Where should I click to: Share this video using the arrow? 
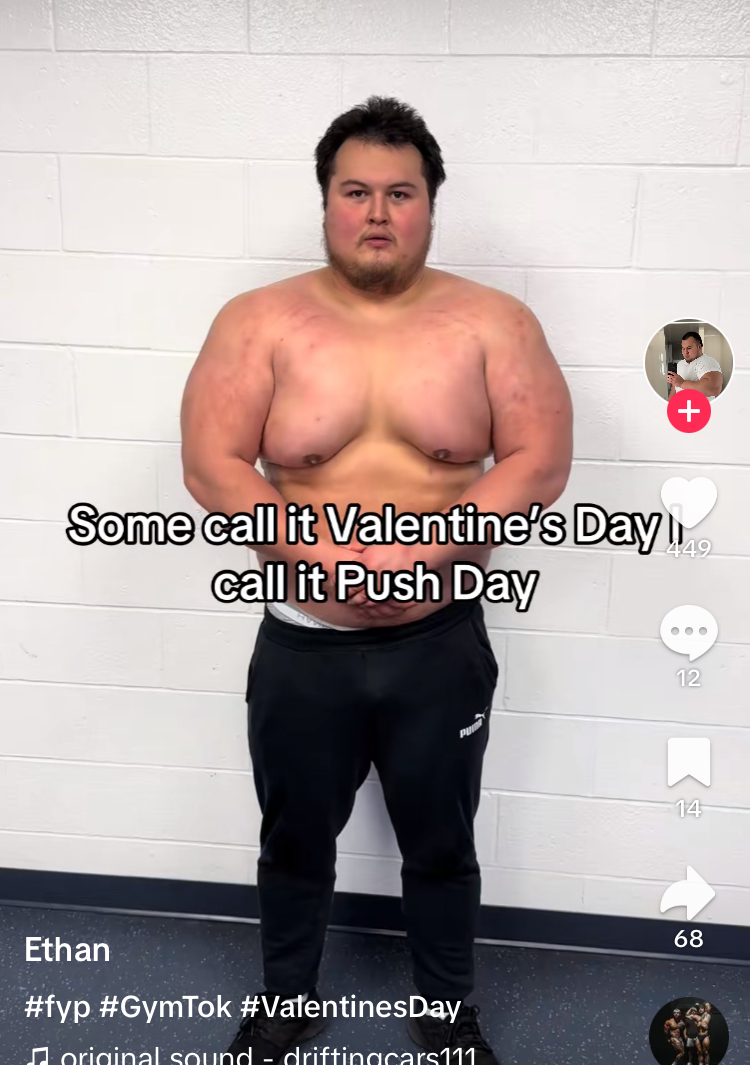(x=688, y=893)
